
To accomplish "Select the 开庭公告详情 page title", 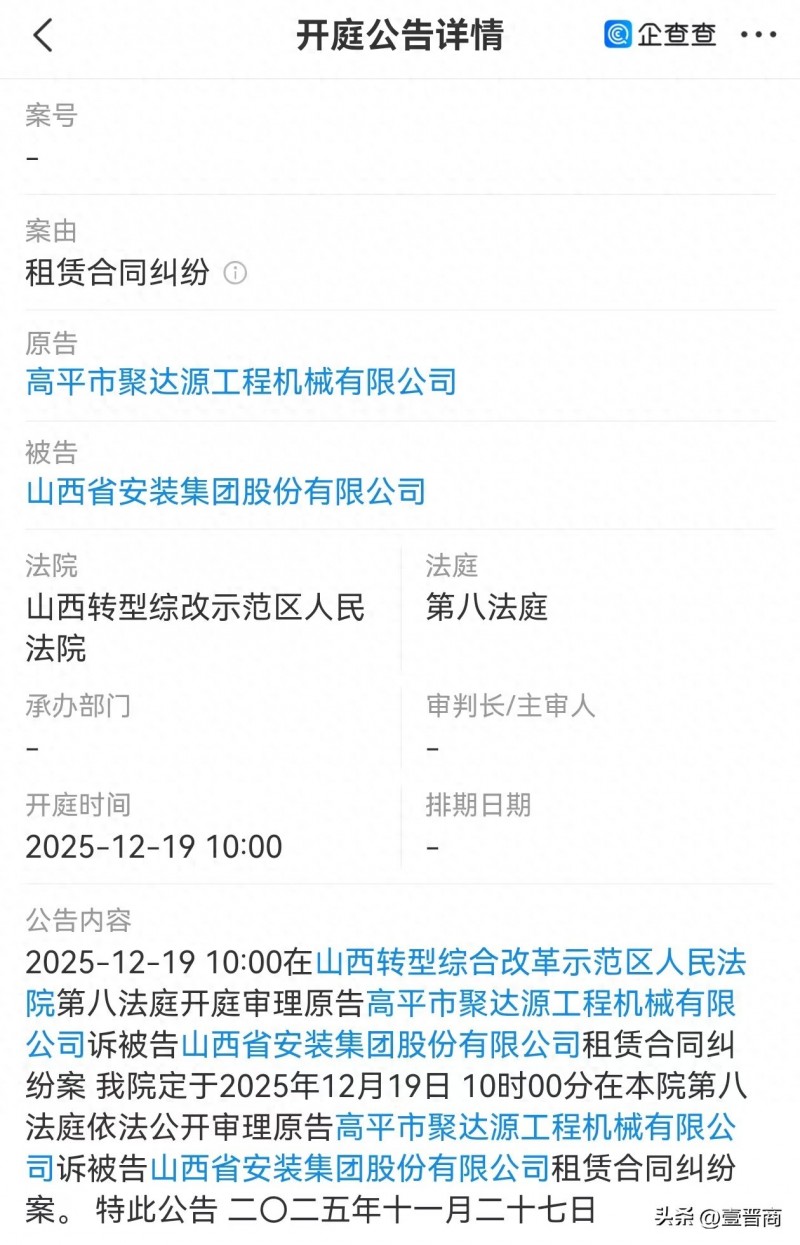I will point(400,34).
